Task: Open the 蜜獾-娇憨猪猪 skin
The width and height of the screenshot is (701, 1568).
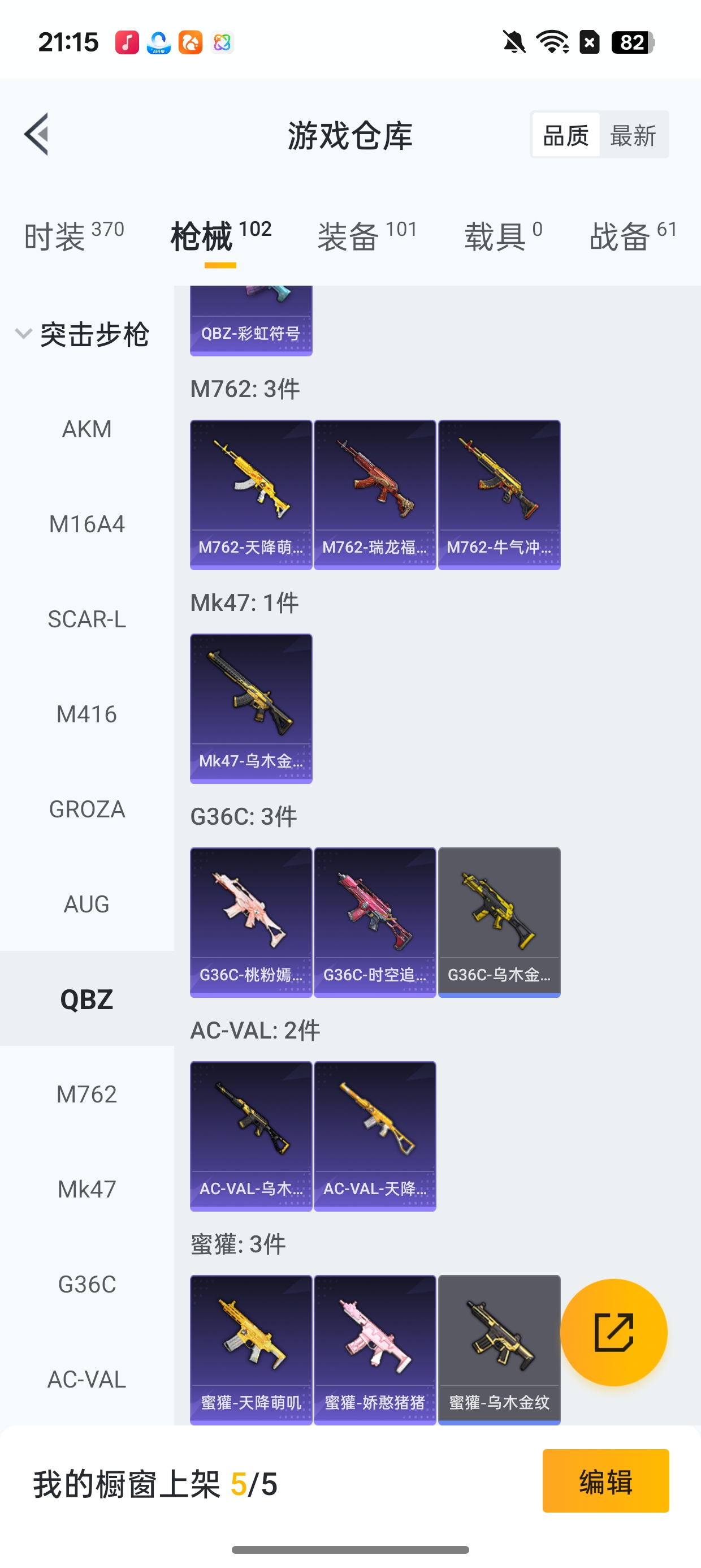Action: [375, 1349]
